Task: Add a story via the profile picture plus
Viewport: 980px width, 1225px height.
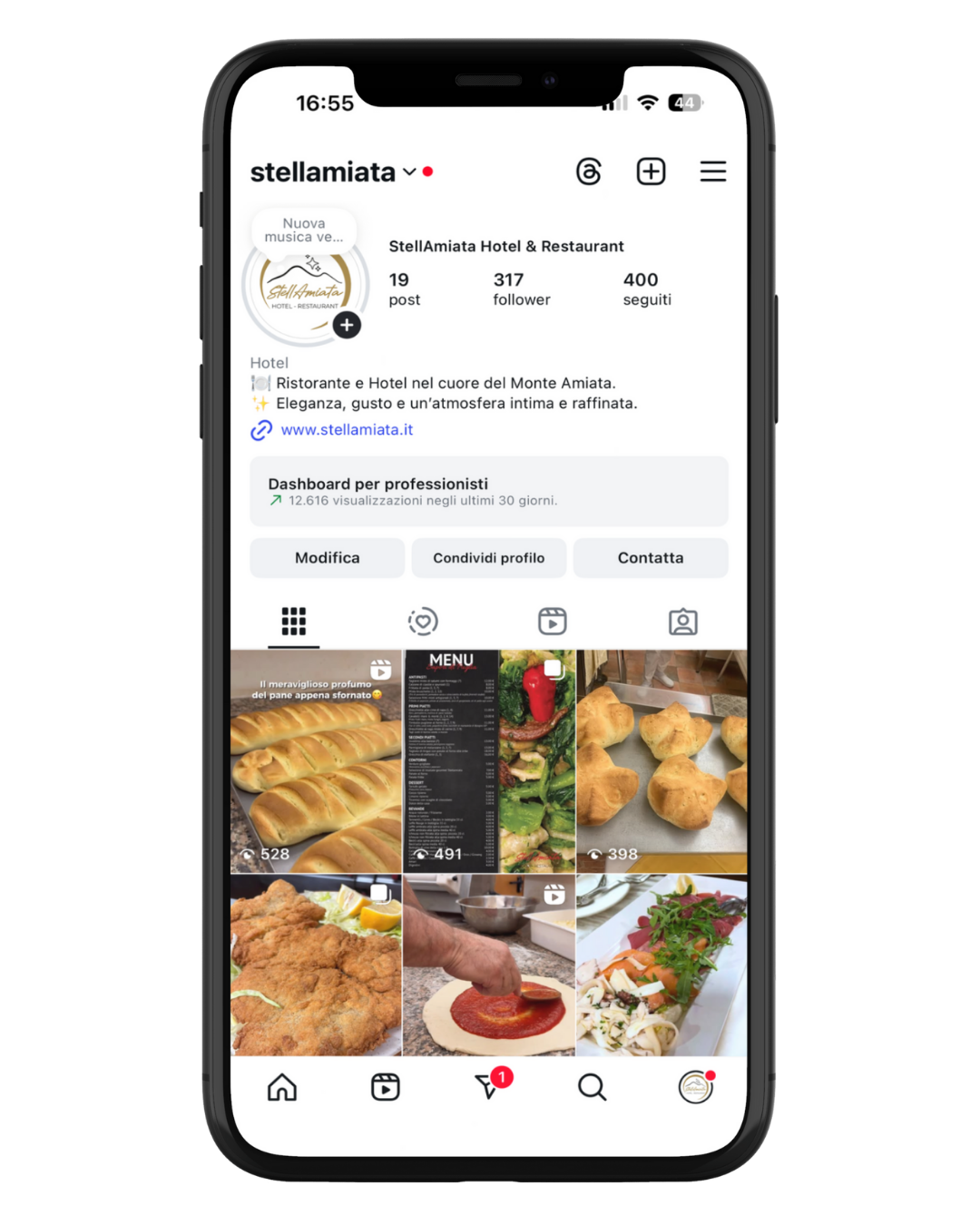Action: tap(347, 325)
